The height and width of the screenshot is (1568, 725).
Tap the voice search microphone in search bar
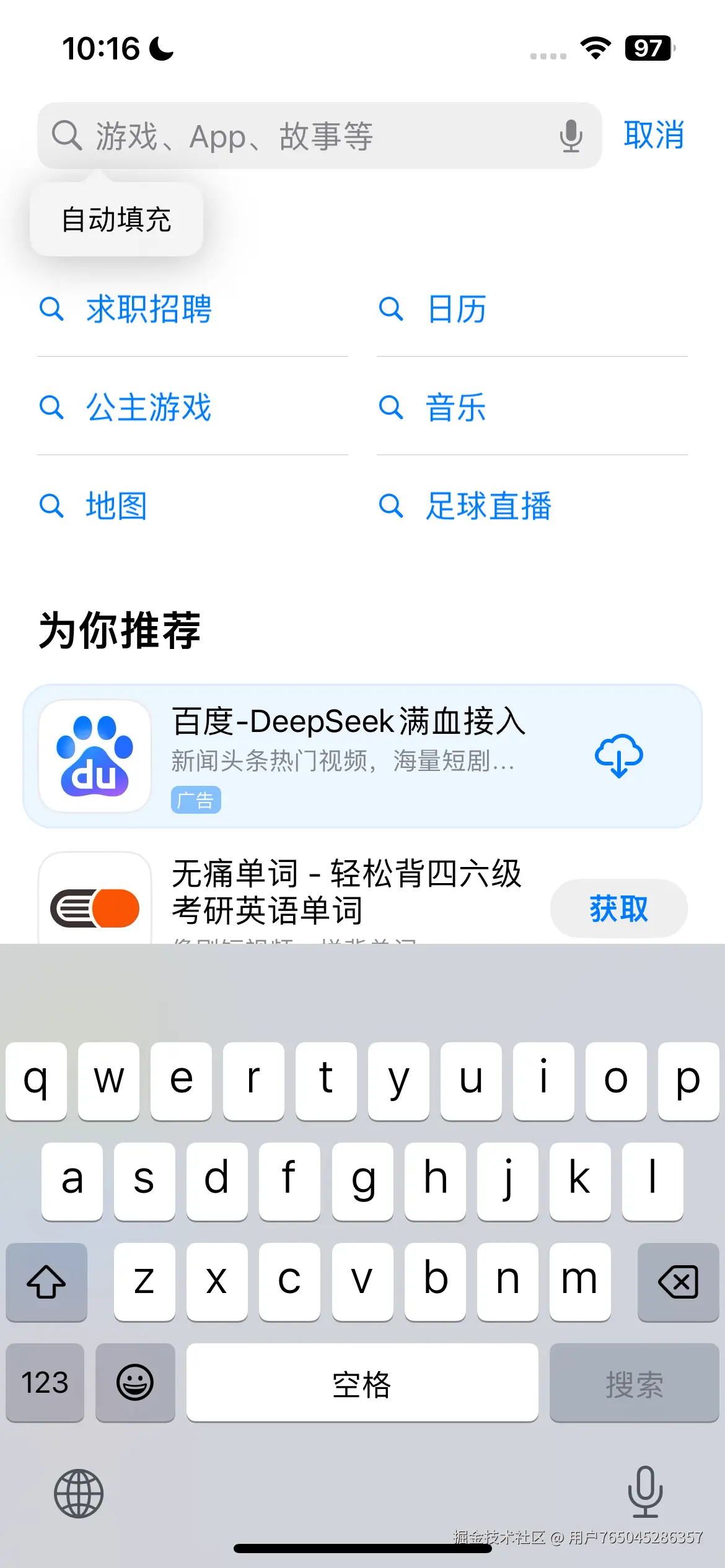571,135
